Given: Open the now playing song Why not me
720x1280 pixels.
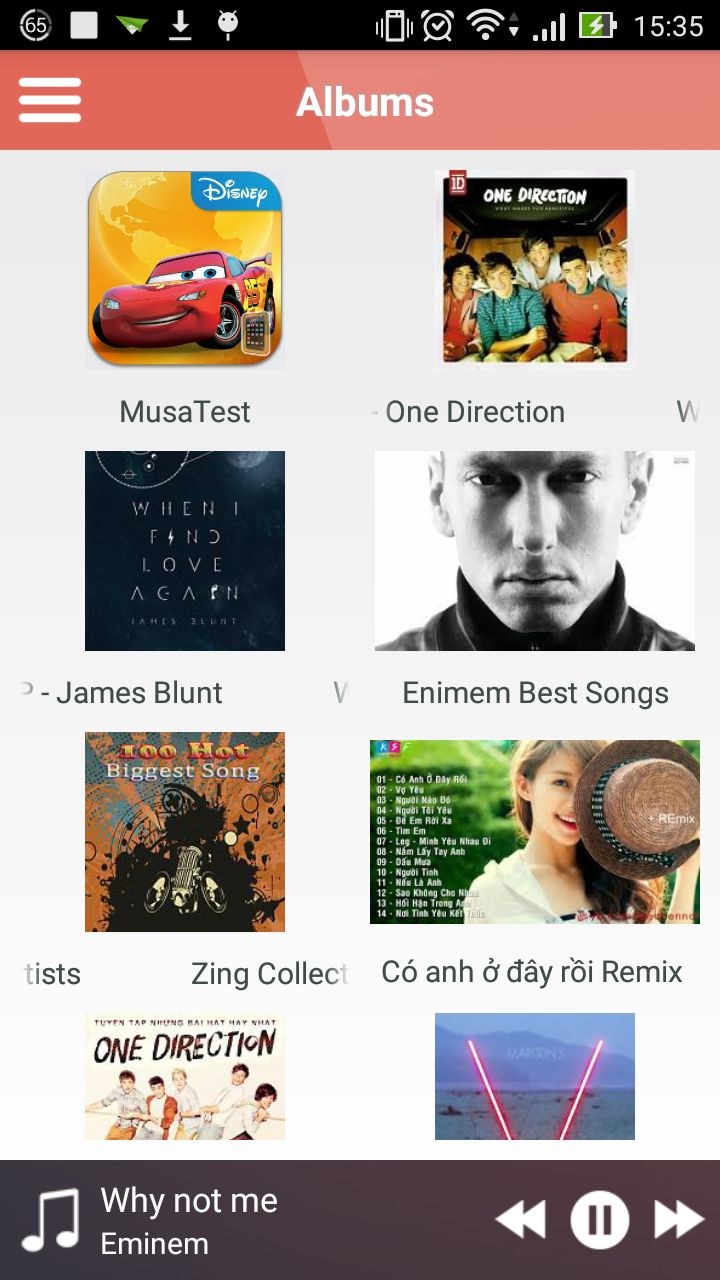Looking at the screenshot, I should click(x=190, y=1220).
